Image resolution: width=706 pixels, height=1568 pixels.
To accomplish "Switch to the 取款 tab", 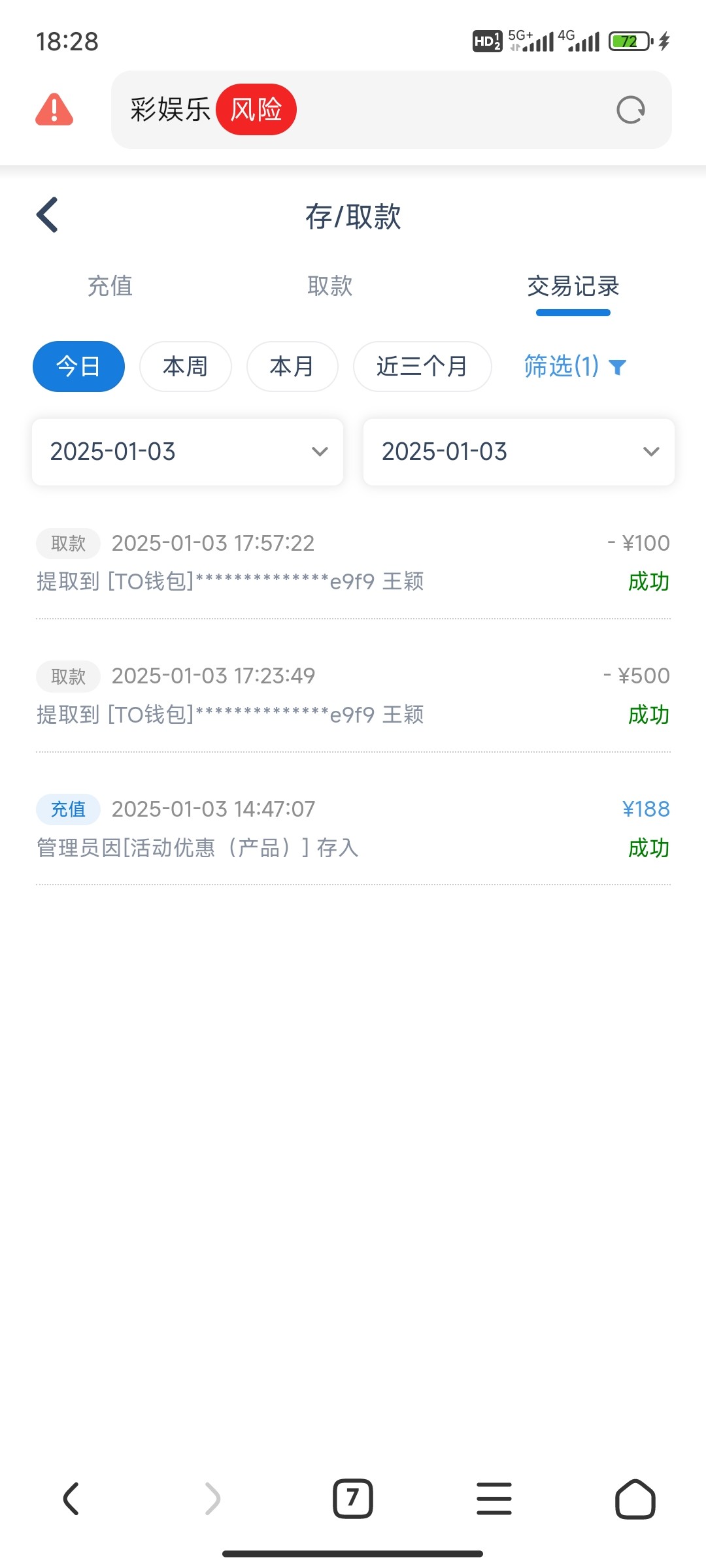I will pos(330,286).
